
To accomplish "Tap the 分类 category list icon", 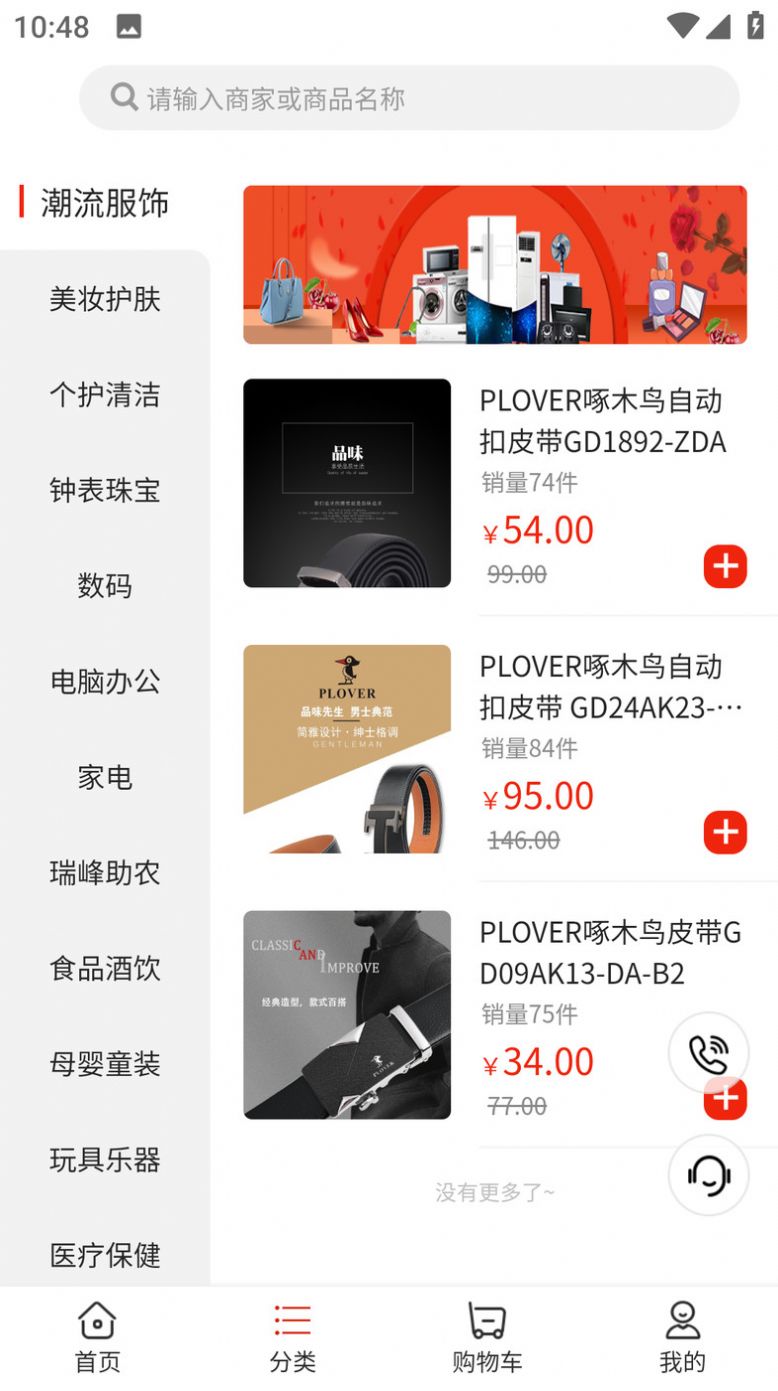I will (x=291, y=1322).
